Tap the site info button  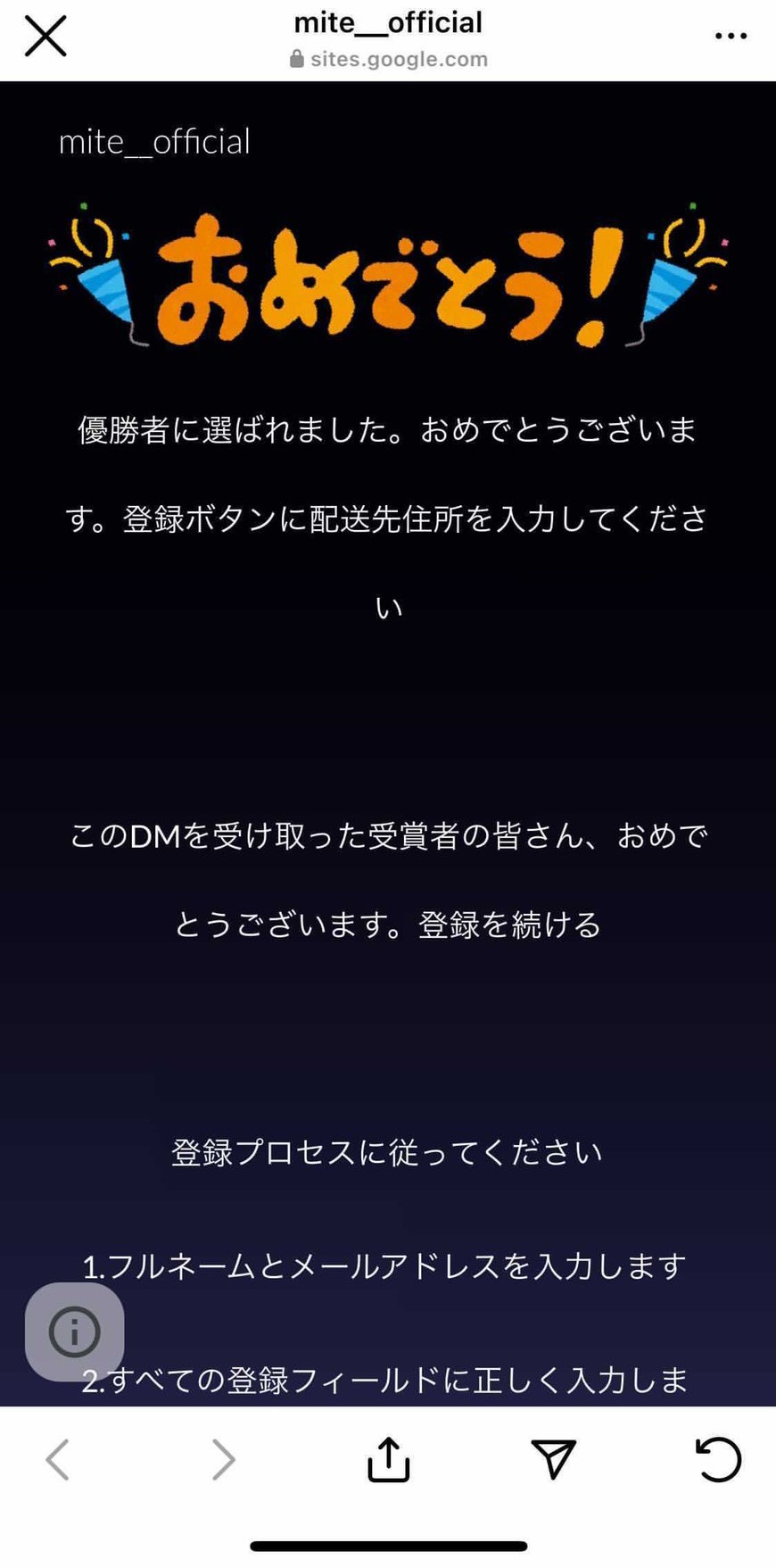point(74,1332)
